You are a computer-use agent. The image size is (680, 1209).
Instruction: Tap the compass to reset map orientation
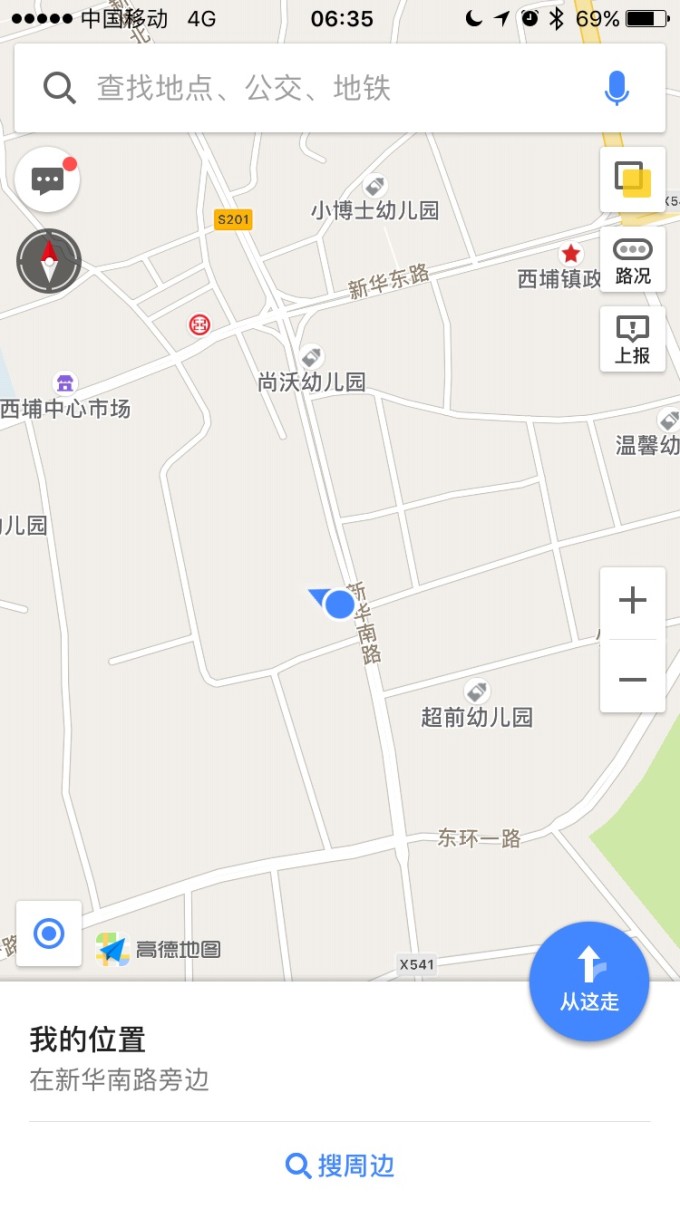pos(48,261)
